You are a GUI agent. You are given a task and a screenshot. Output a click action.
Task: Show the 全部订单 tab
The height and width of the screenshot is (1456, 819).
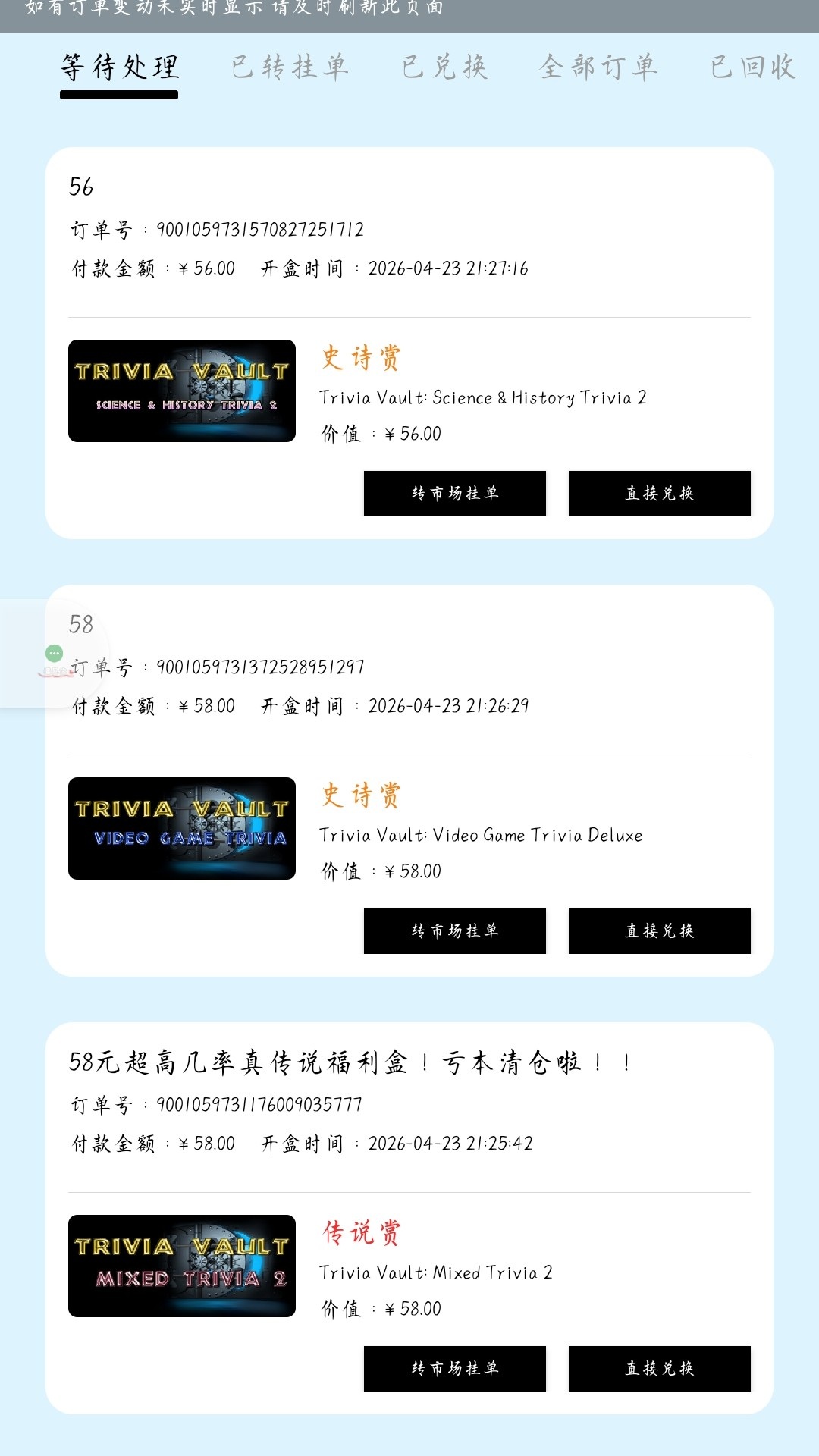[598, 67]
